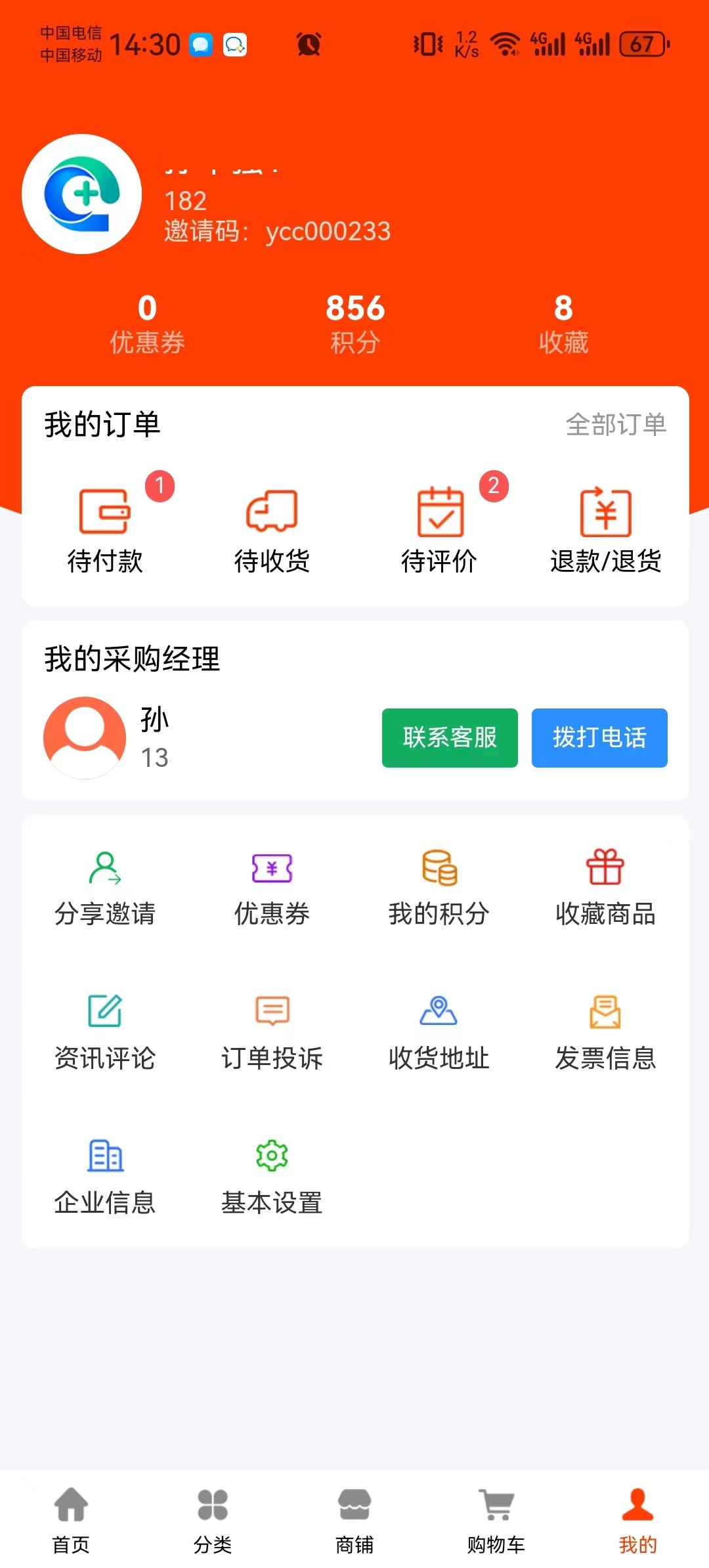
Task: Tap the profile avatar picture
Action: pyautogui.click(x=82, y=194)
